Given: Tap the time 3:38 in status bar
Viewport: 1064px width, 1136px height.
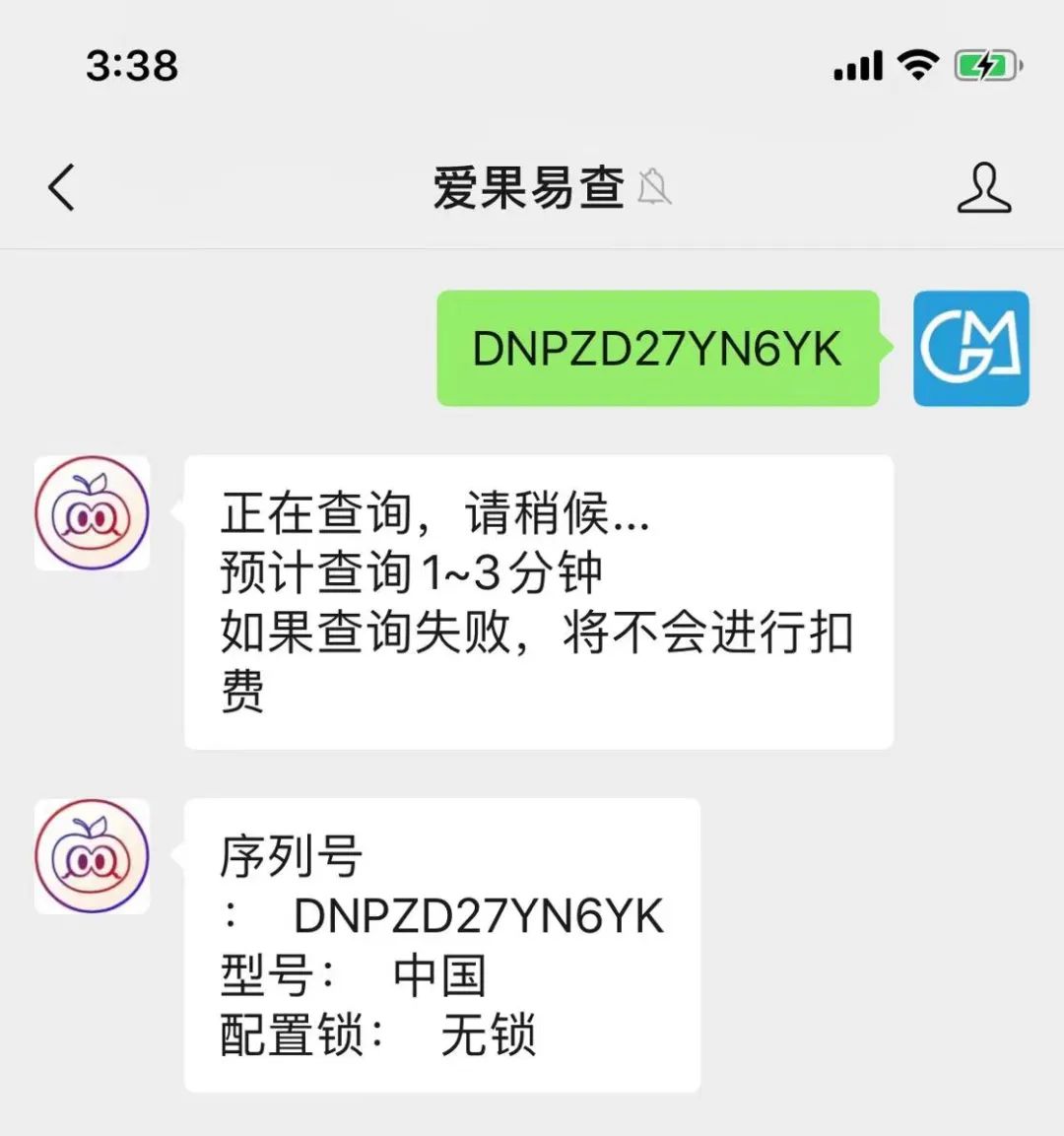Looking at the screenshot, I should pyautogui.click(x=132, y=65).
